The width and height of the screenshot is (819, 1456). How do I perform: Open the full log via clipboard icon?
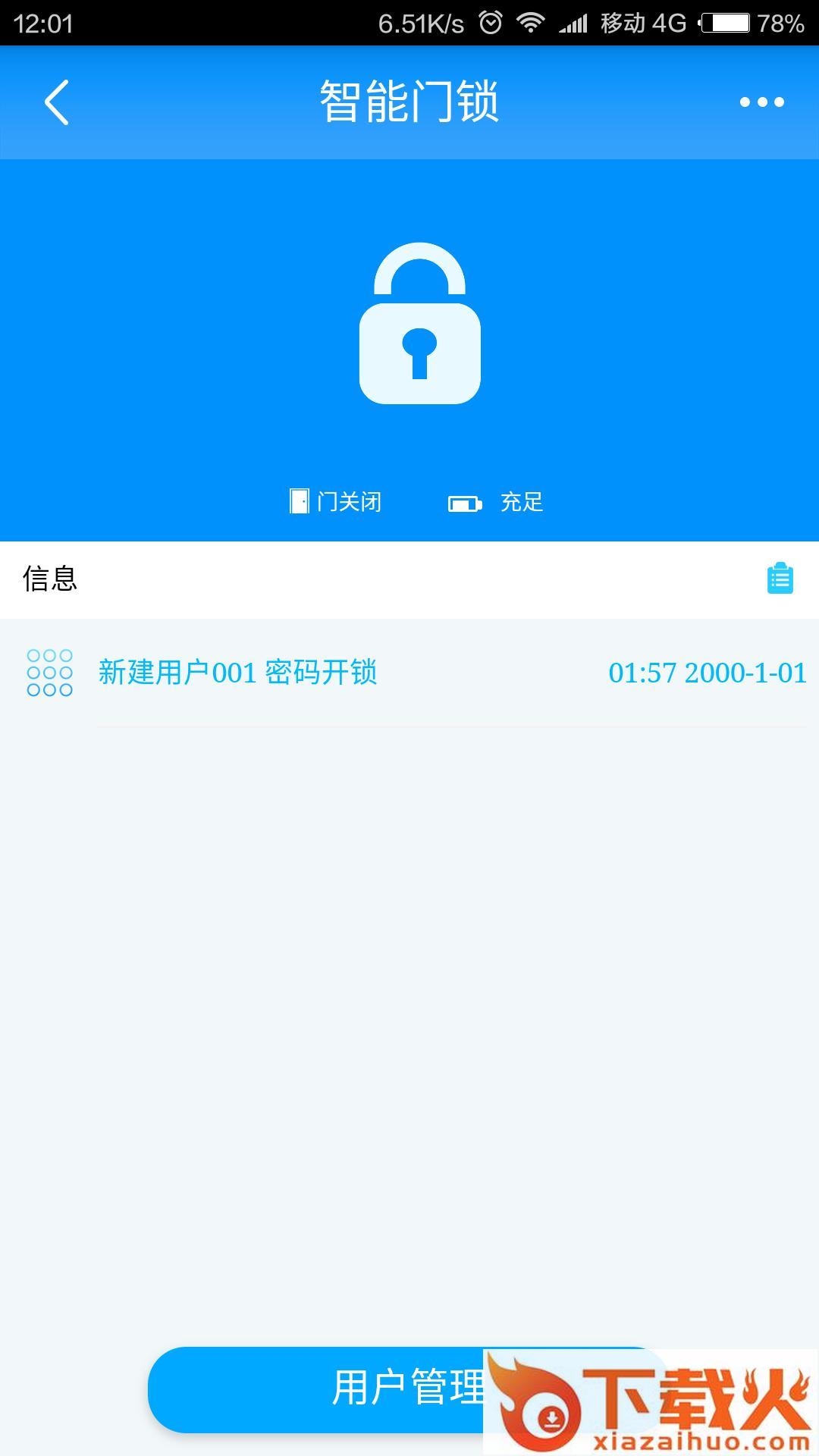[x=780, y=579]
